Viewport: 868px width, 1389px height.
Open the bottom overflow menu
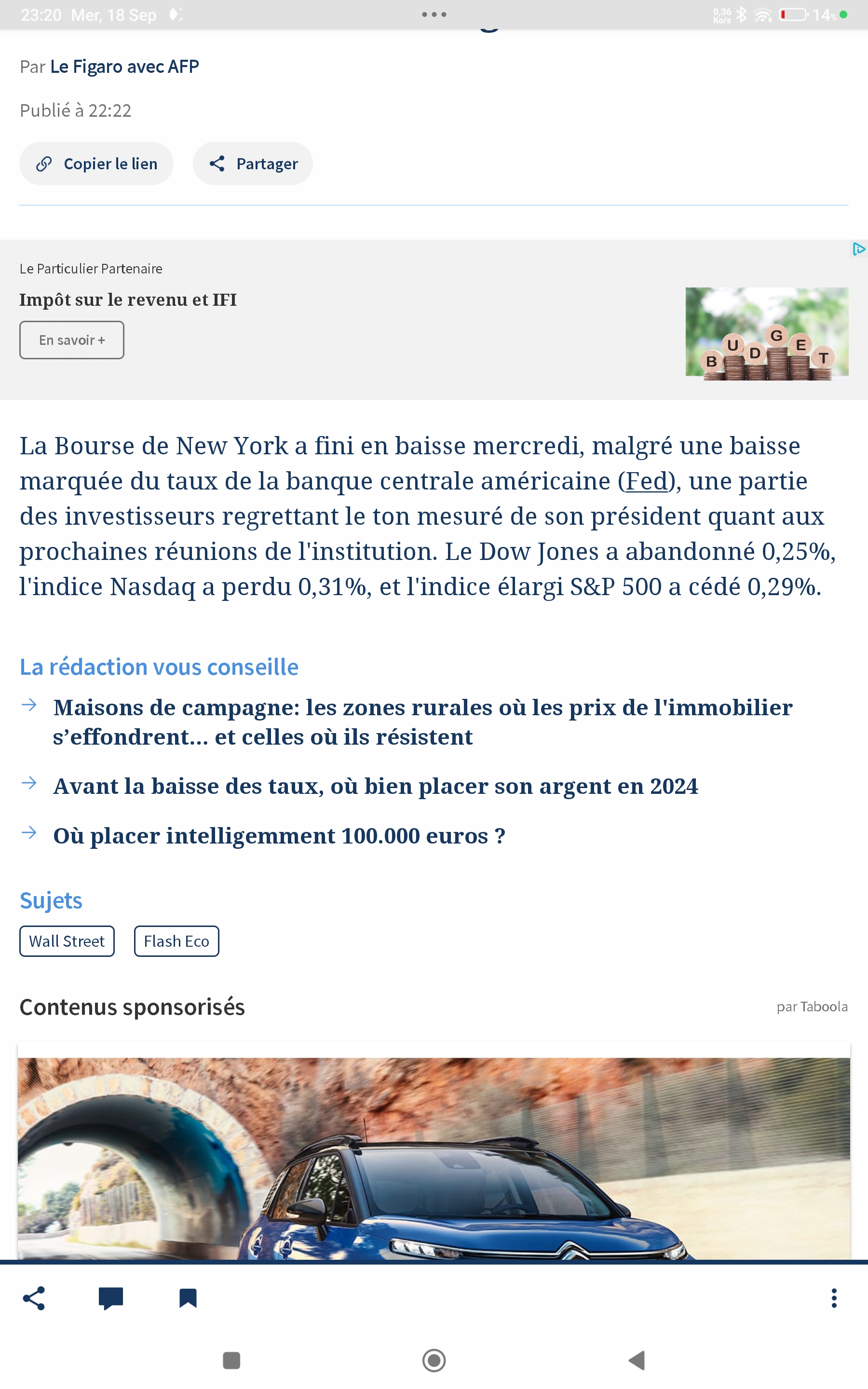(834, 1298)
